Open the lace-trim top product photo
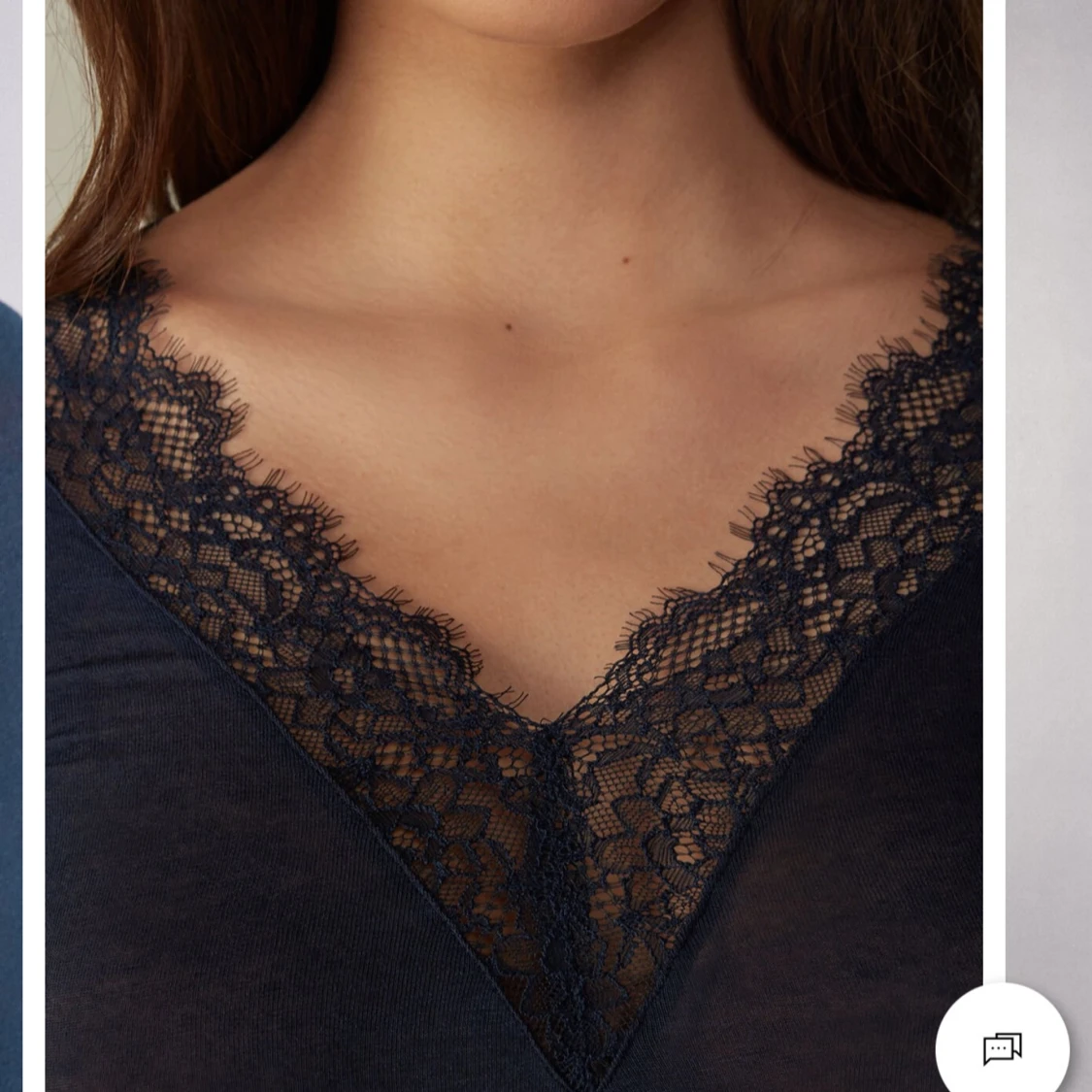The image size is (1092, 1092). tap(514, 544)
